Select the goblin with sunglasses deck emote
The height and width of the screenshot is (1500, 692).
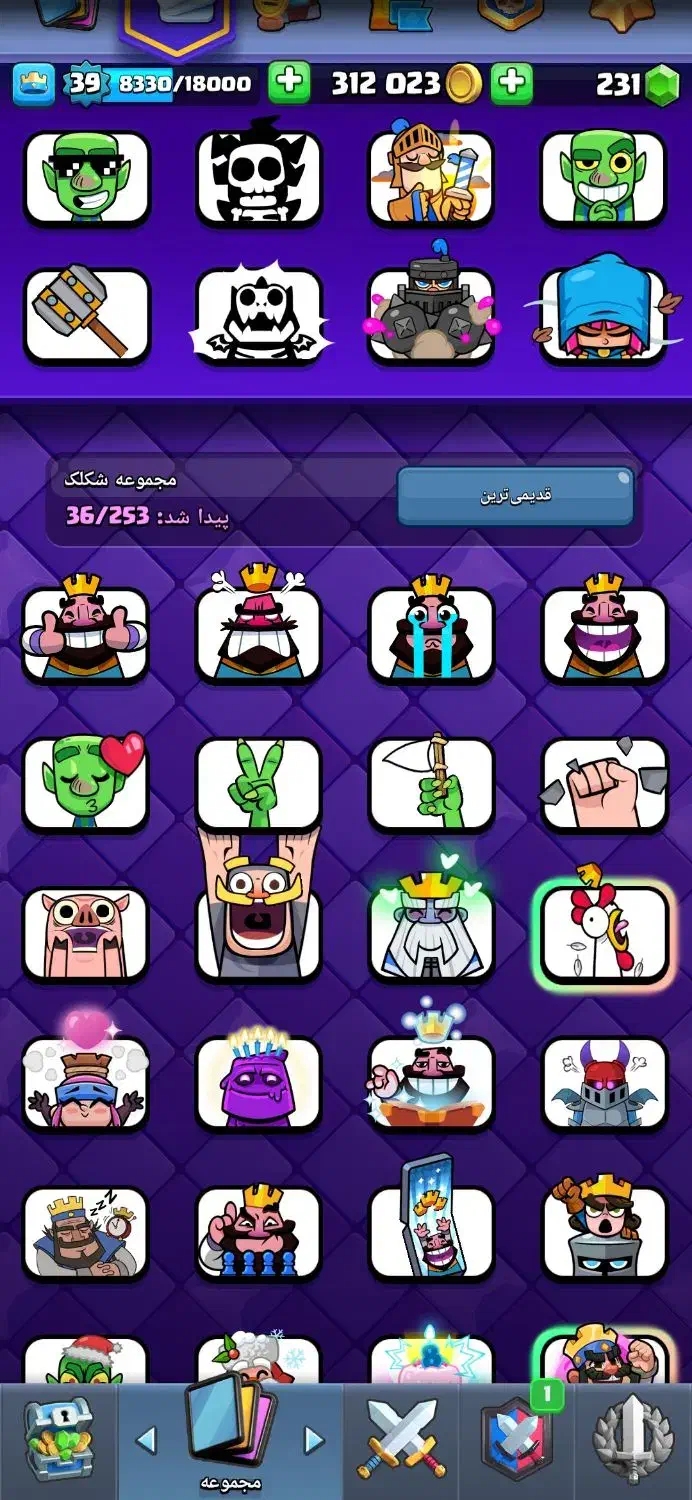(x=86, y=178)
